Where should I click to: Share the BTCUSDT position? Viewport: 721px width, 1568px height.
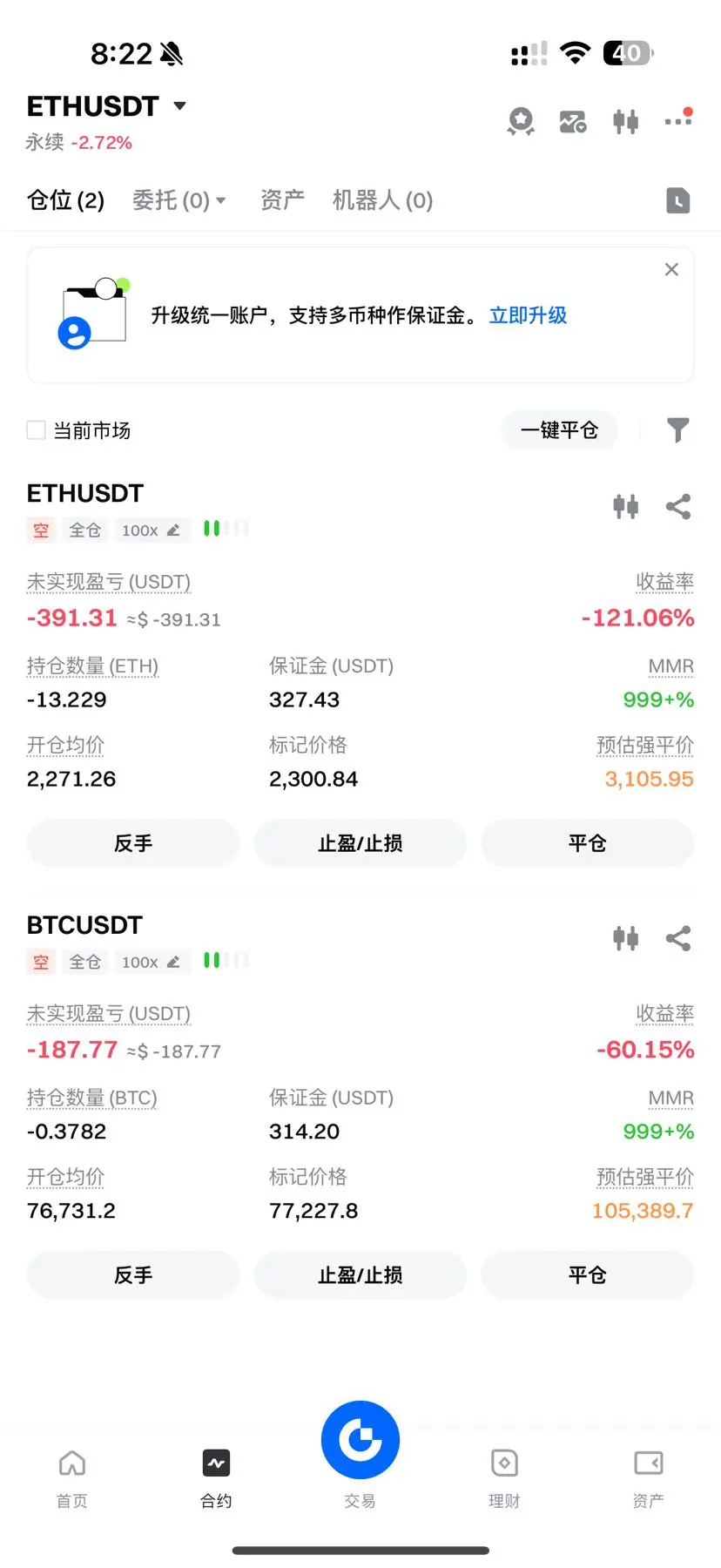coord(677,938)
